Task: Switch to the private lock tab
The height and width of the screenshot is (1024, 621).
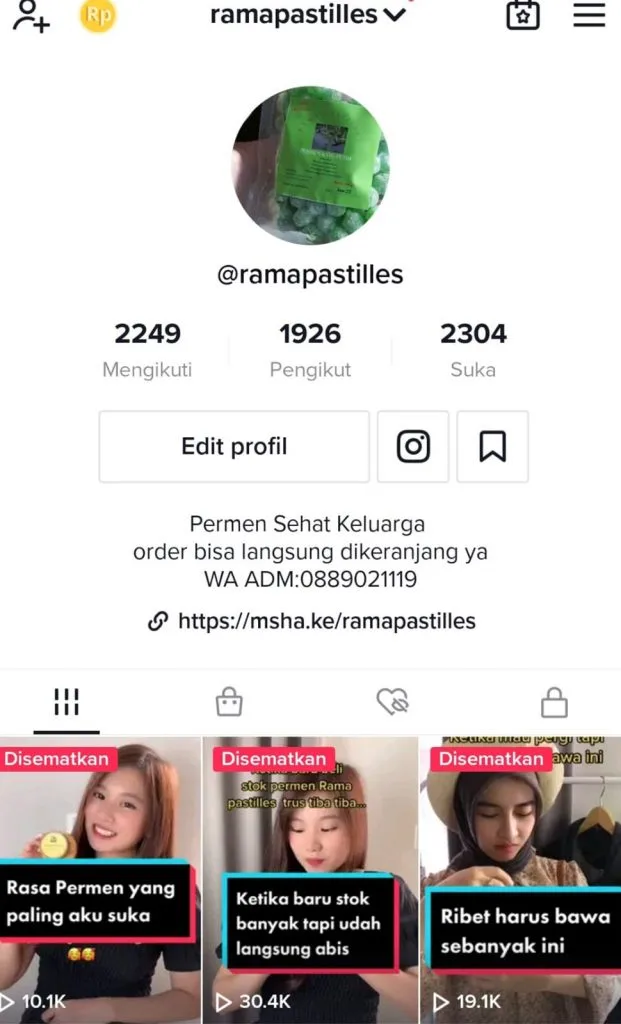Action: point(554,703)
